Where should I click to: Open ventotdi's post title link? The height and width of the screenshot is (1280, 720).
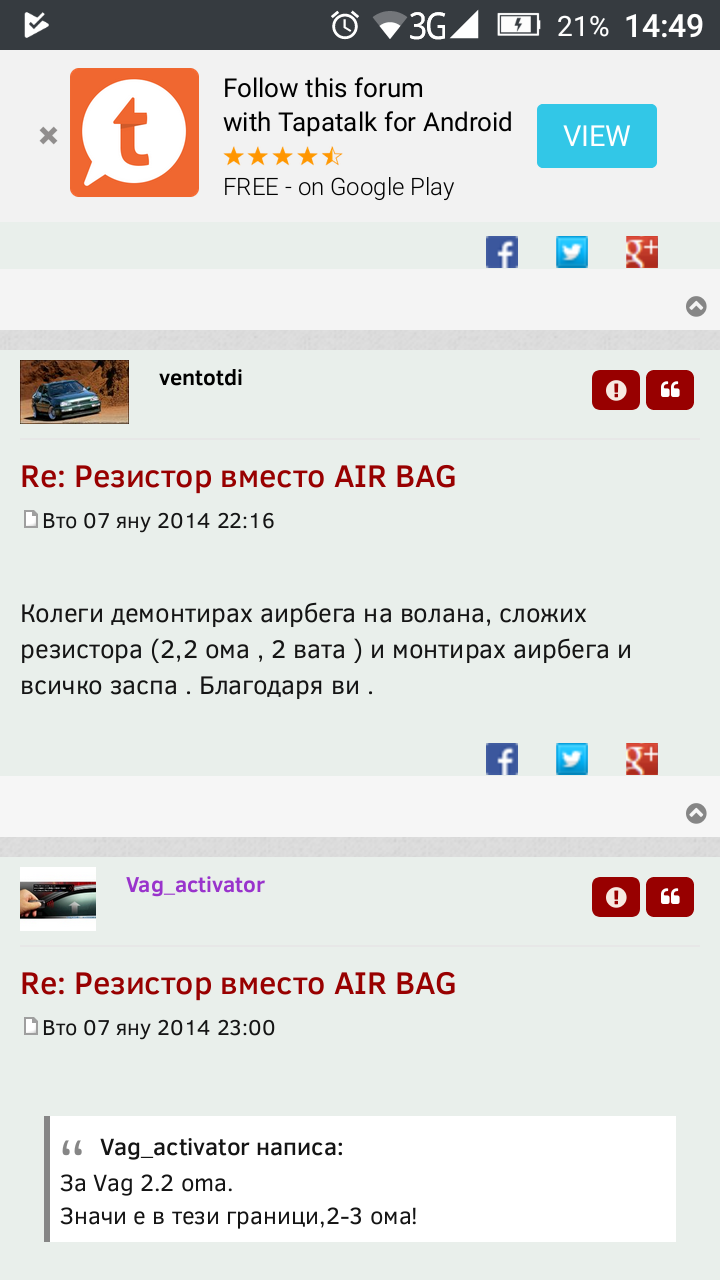pos(238,477)
